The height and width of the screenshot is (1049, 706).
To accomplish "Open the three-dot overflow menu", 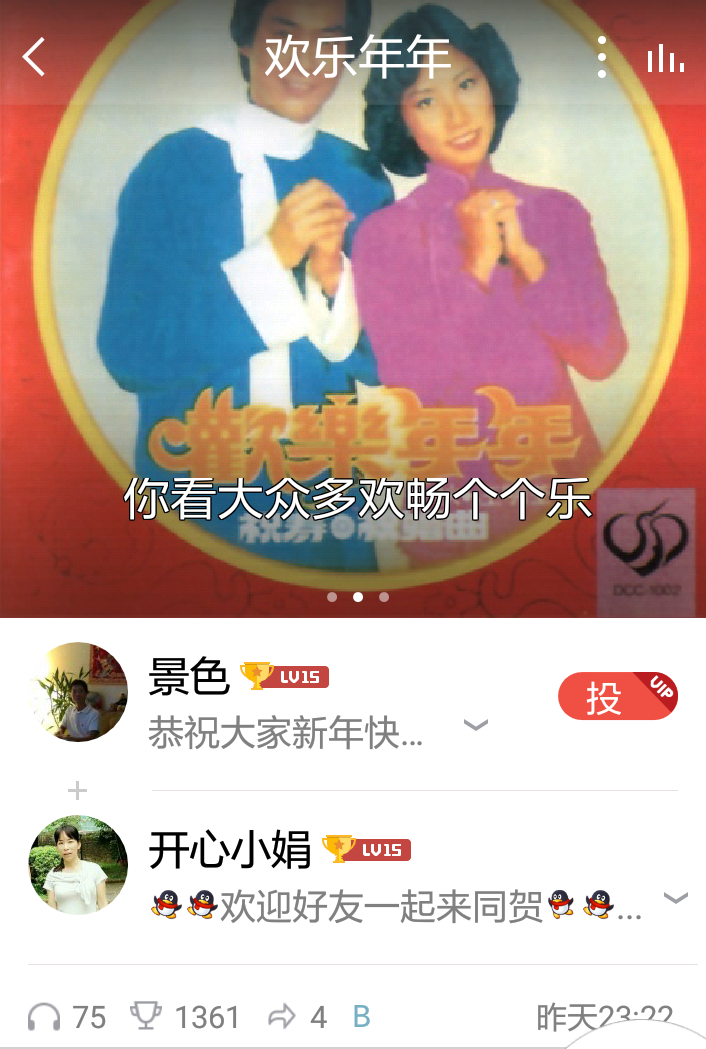I will (601, 58).
